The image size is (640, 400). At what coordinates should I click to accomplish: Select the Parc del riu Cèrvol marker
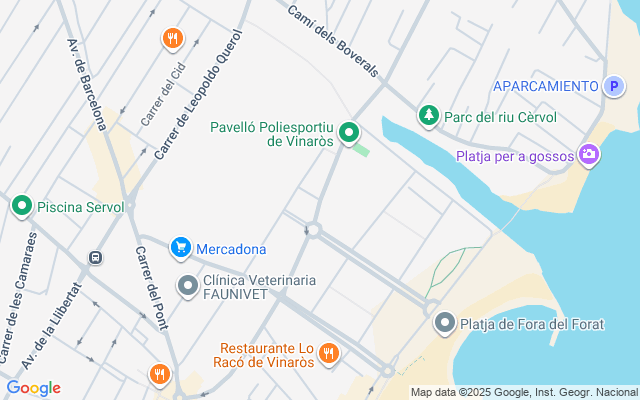429,116
